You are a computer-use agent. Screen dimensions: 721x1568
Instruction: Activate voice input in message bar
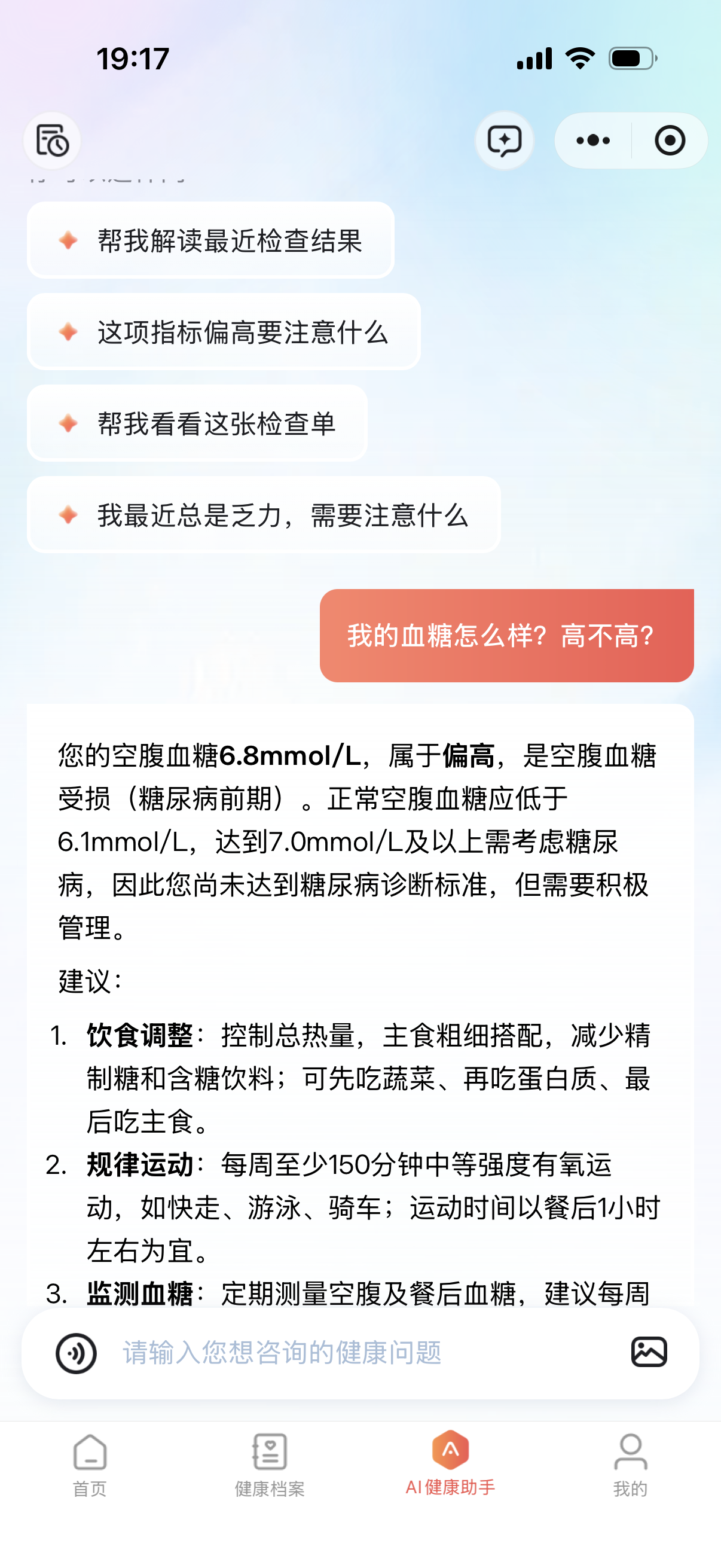point(76,1353)
